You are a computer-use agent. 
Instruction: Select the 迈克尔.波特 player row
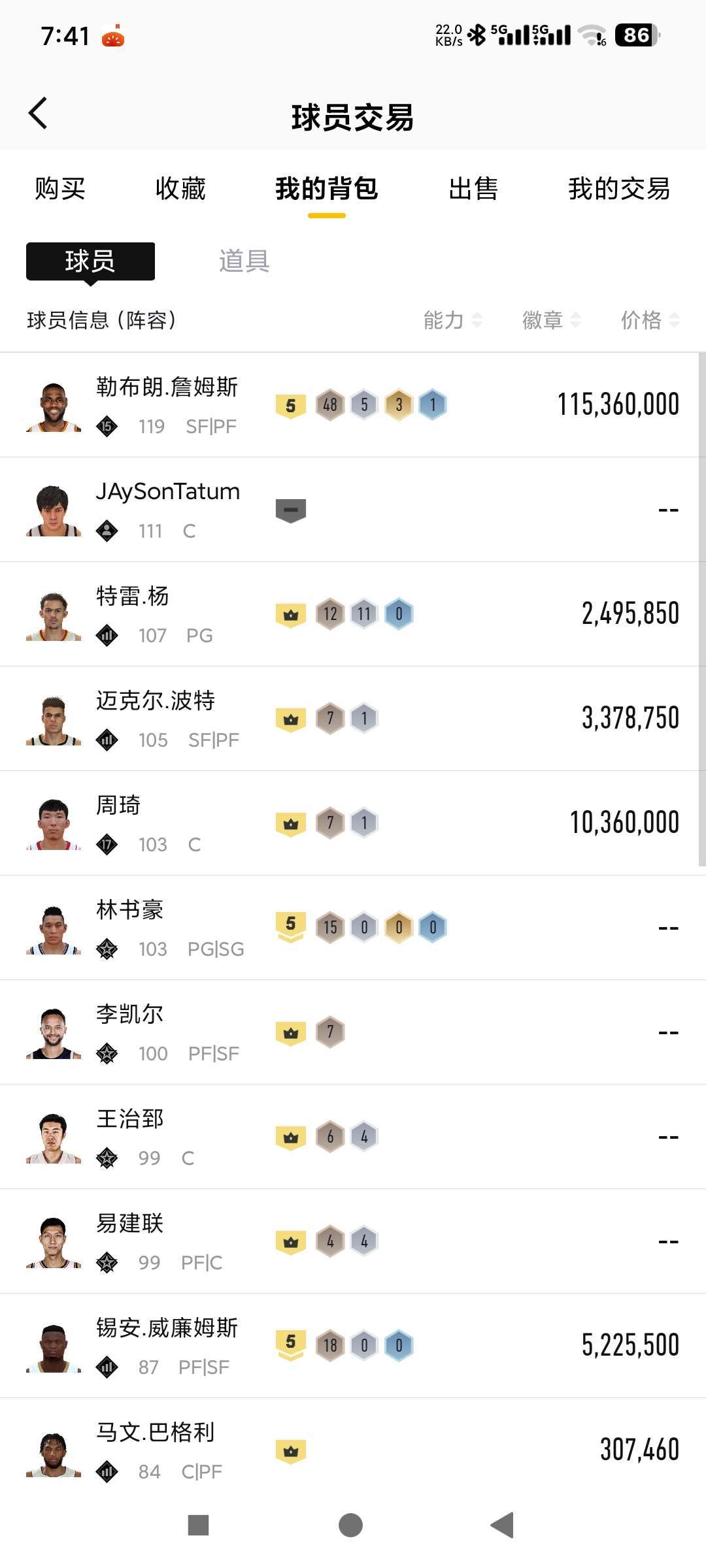click(x=353, y=719)
